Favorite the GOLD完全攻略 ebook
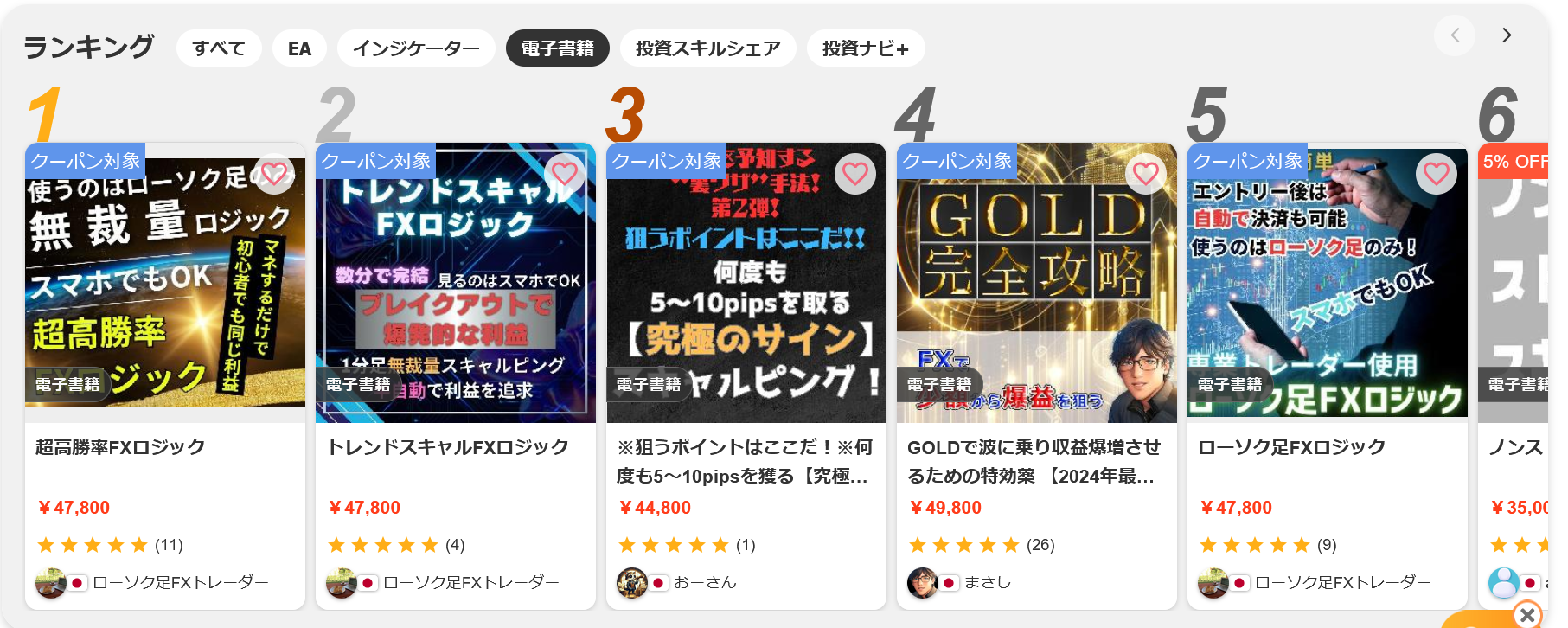This screenshot has width=1568, height=628. [x=1146, y=174]
